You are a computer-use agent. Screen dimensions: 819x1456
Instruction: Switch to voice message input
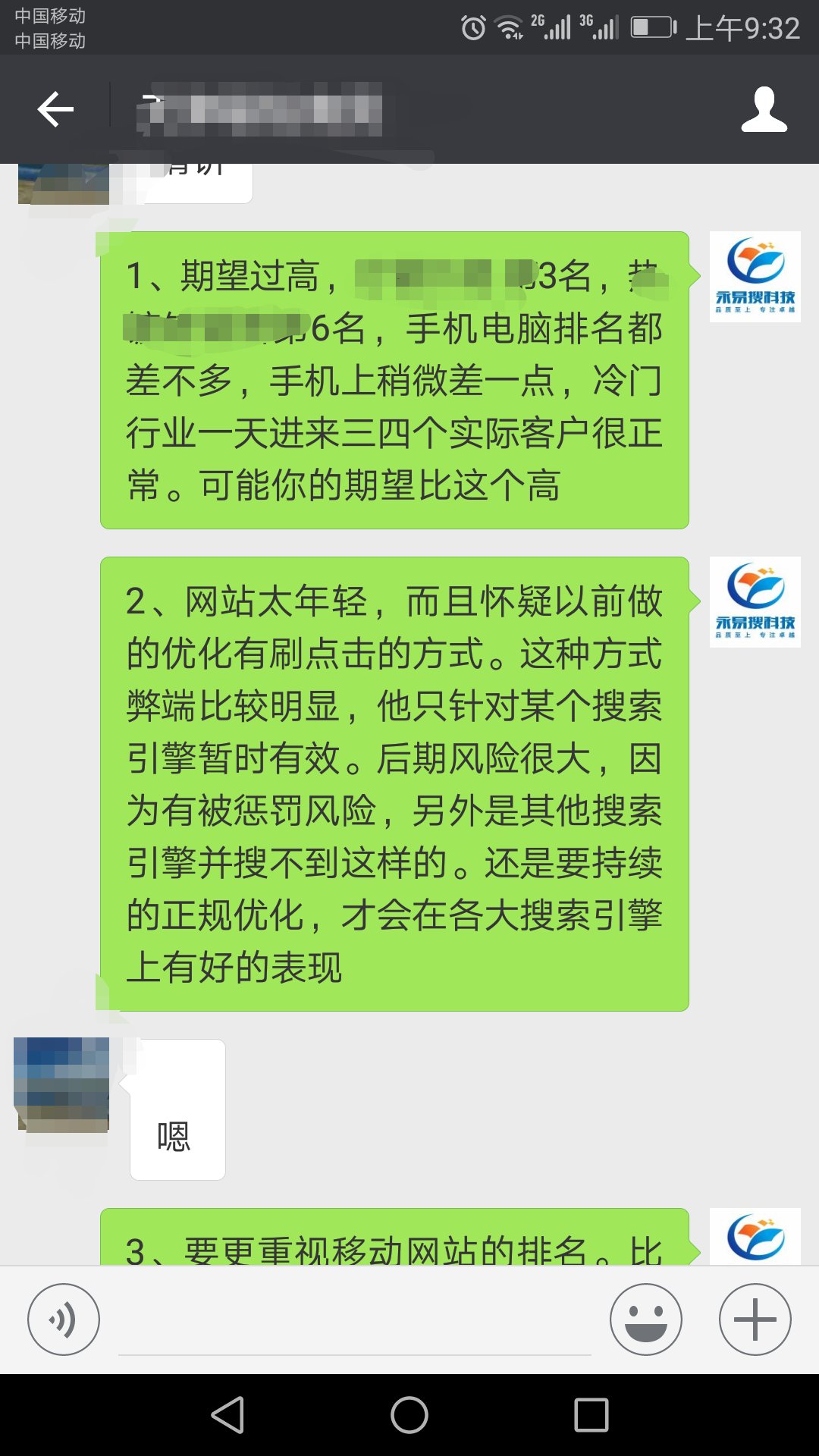coord(64,1319)
